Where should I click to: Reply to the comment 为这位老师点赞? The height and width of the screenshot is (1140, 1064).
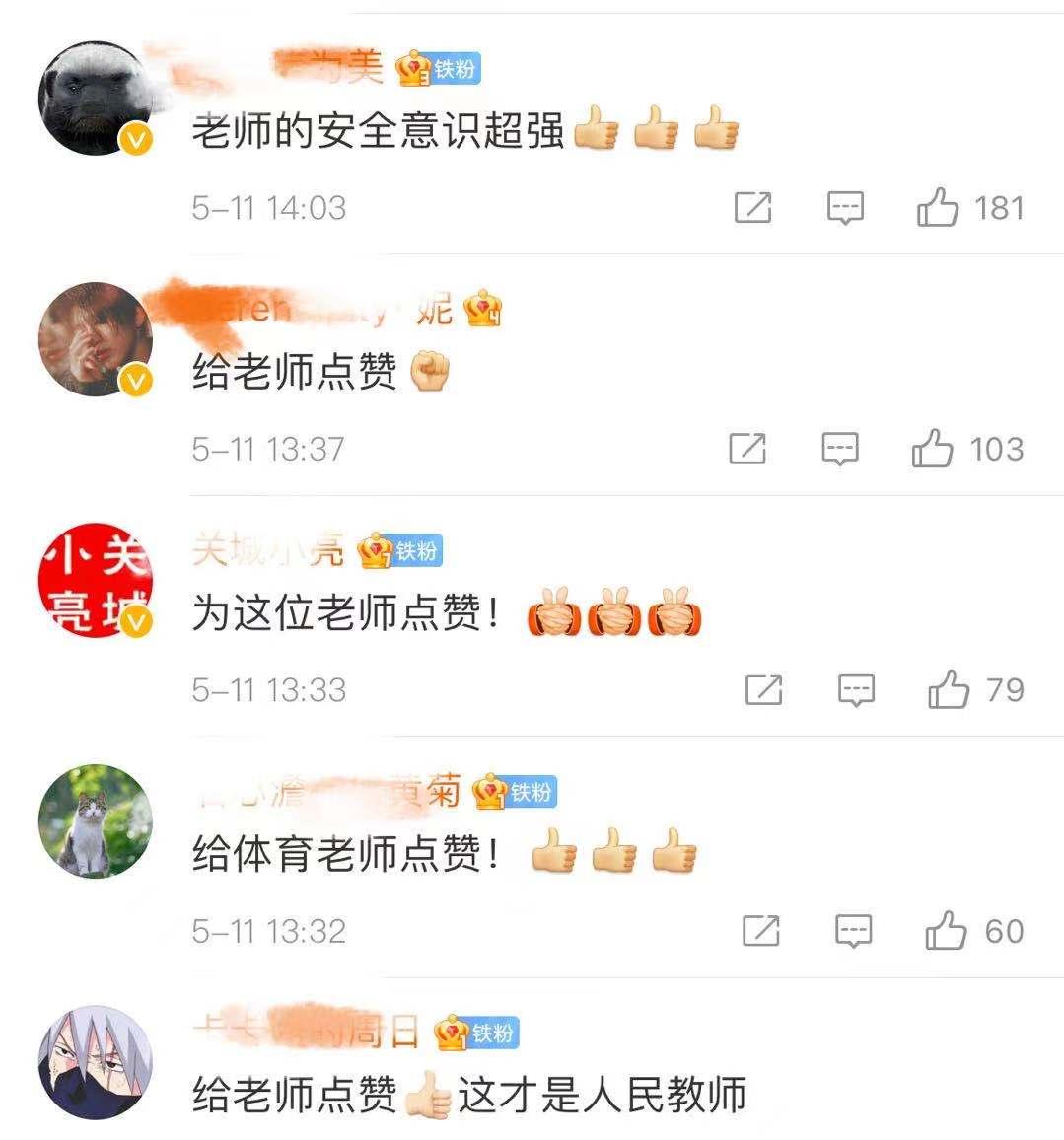point(856,690)
